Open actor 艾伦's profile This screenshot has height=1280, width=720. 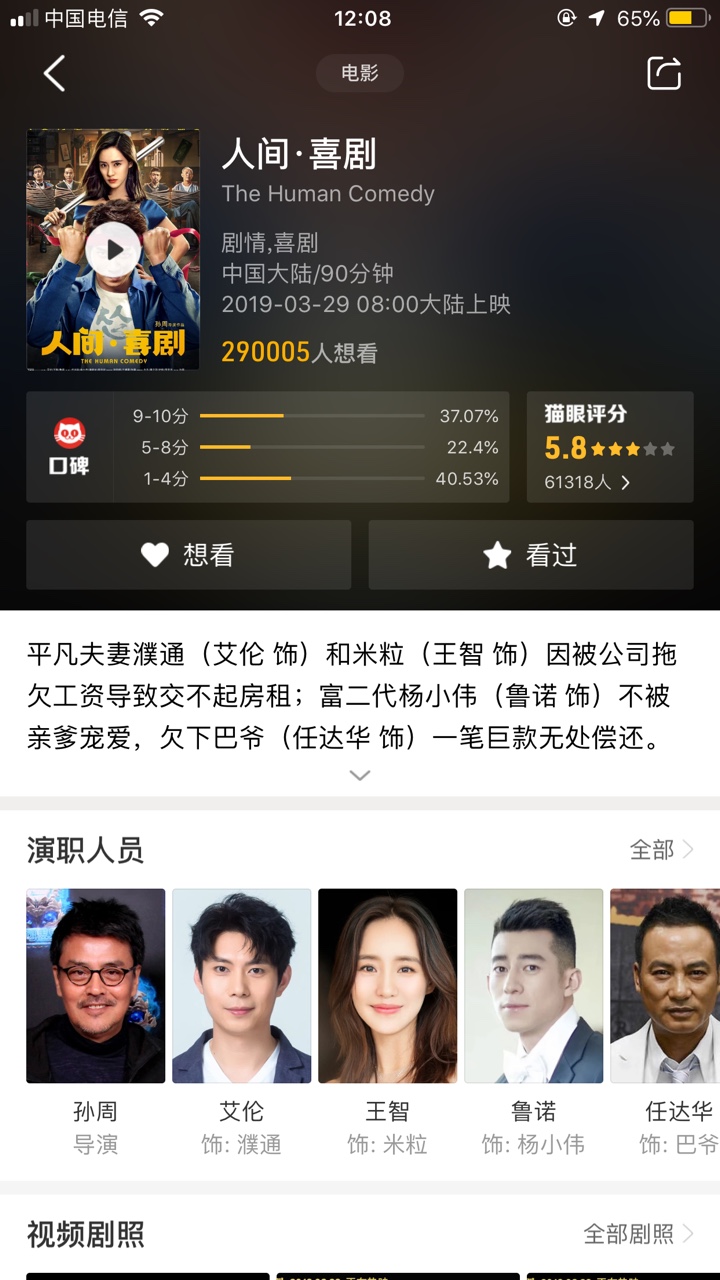242,1022
